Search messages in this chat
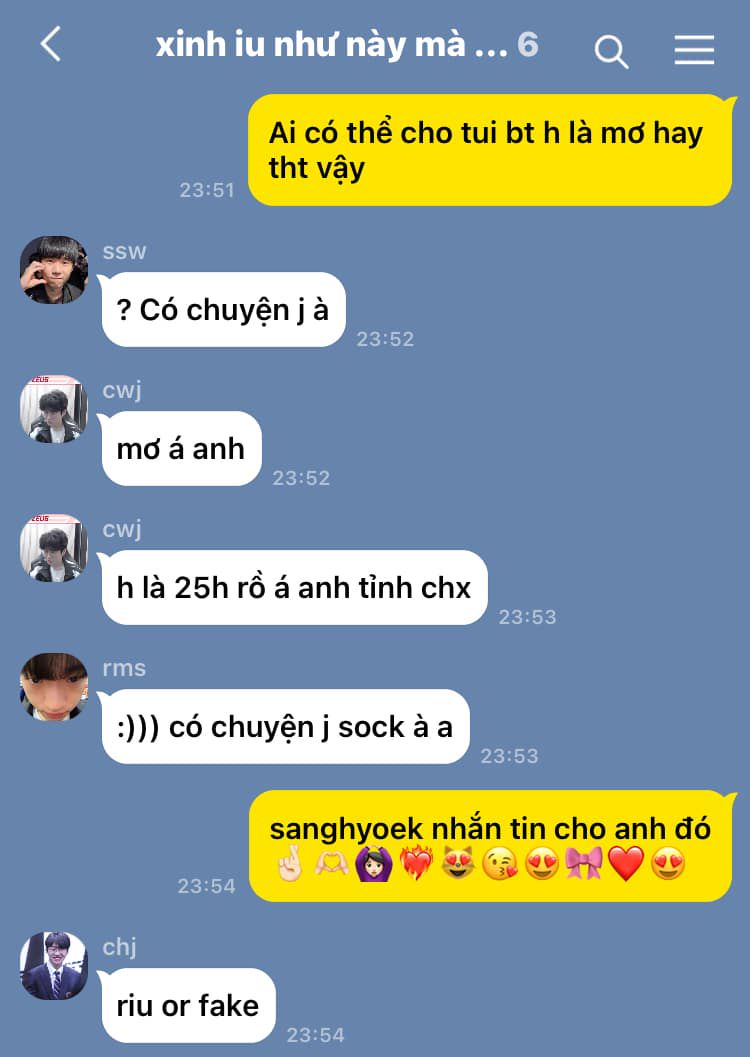 611,51
